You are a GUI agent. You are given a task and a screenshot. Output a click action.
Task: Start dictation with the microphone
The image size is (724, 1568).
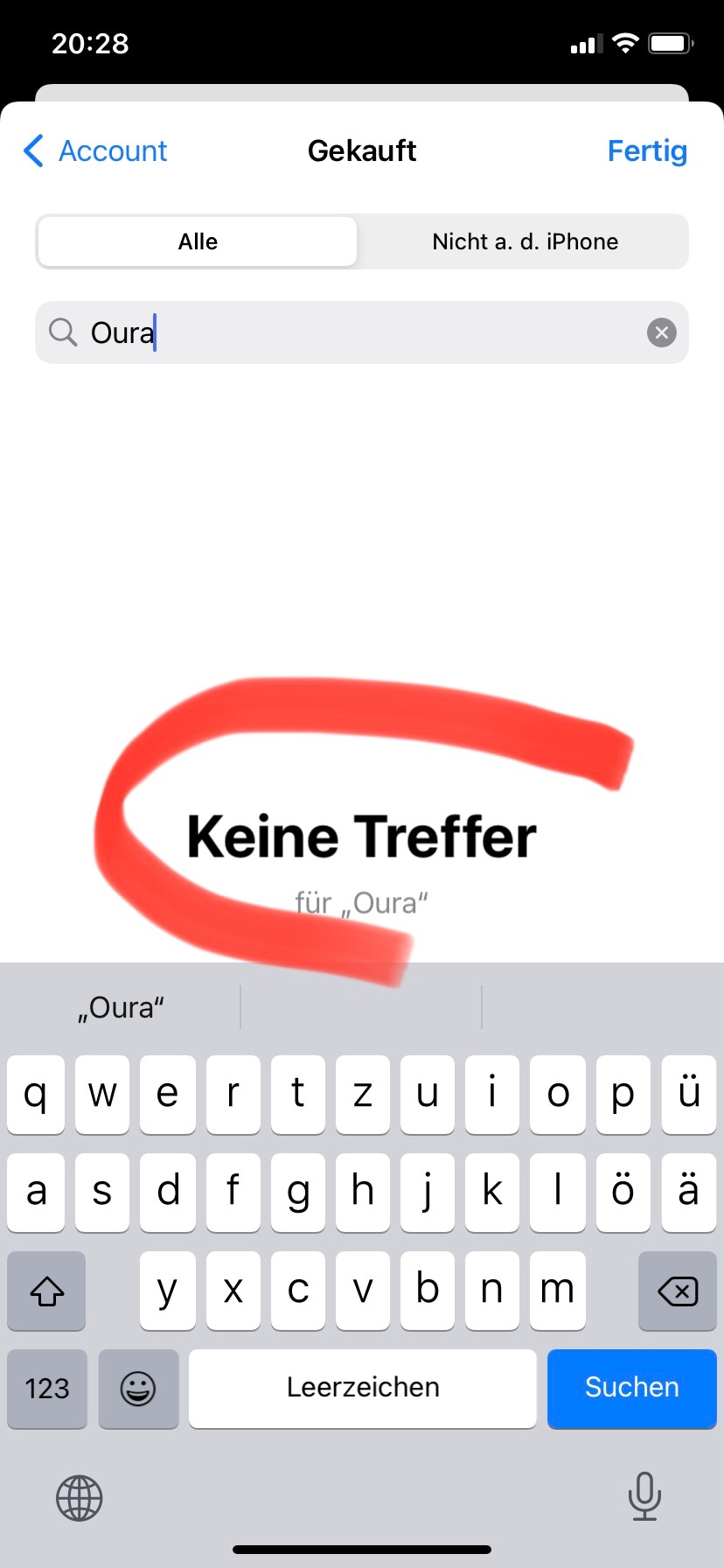(644, 1496)
